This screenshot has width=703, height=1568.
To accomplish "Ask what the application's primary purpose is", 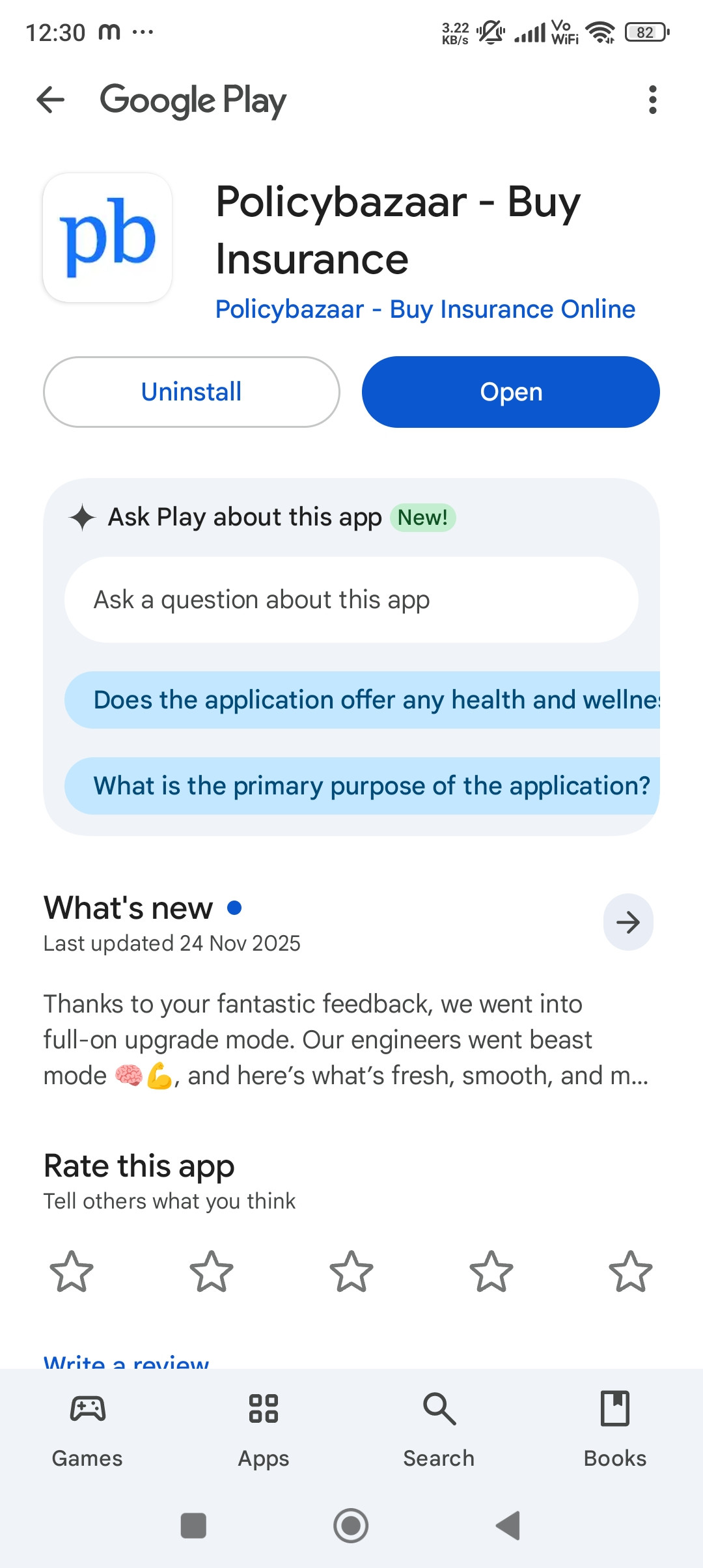I will 371,786.
